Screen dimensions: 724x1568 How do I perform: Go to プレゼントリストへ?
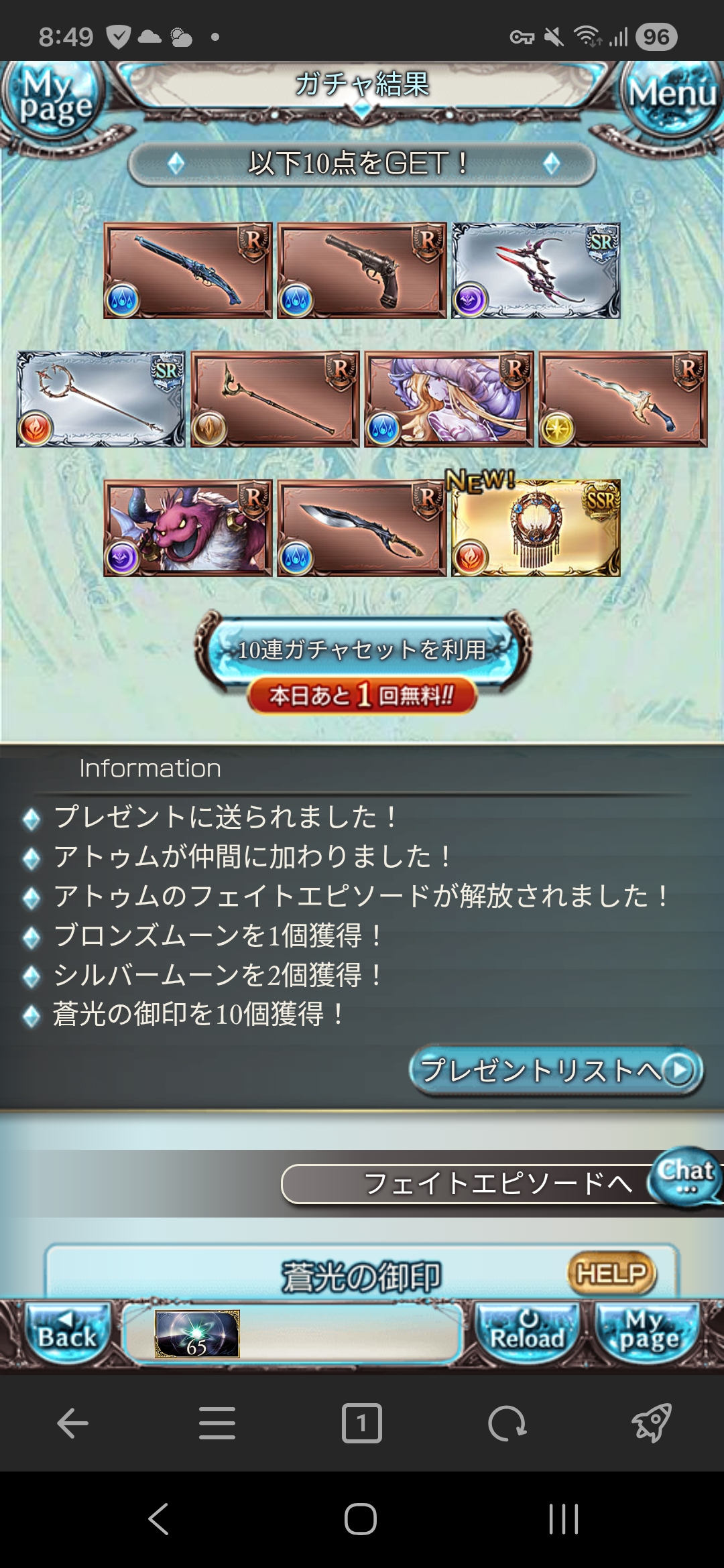coord(555,1070)
